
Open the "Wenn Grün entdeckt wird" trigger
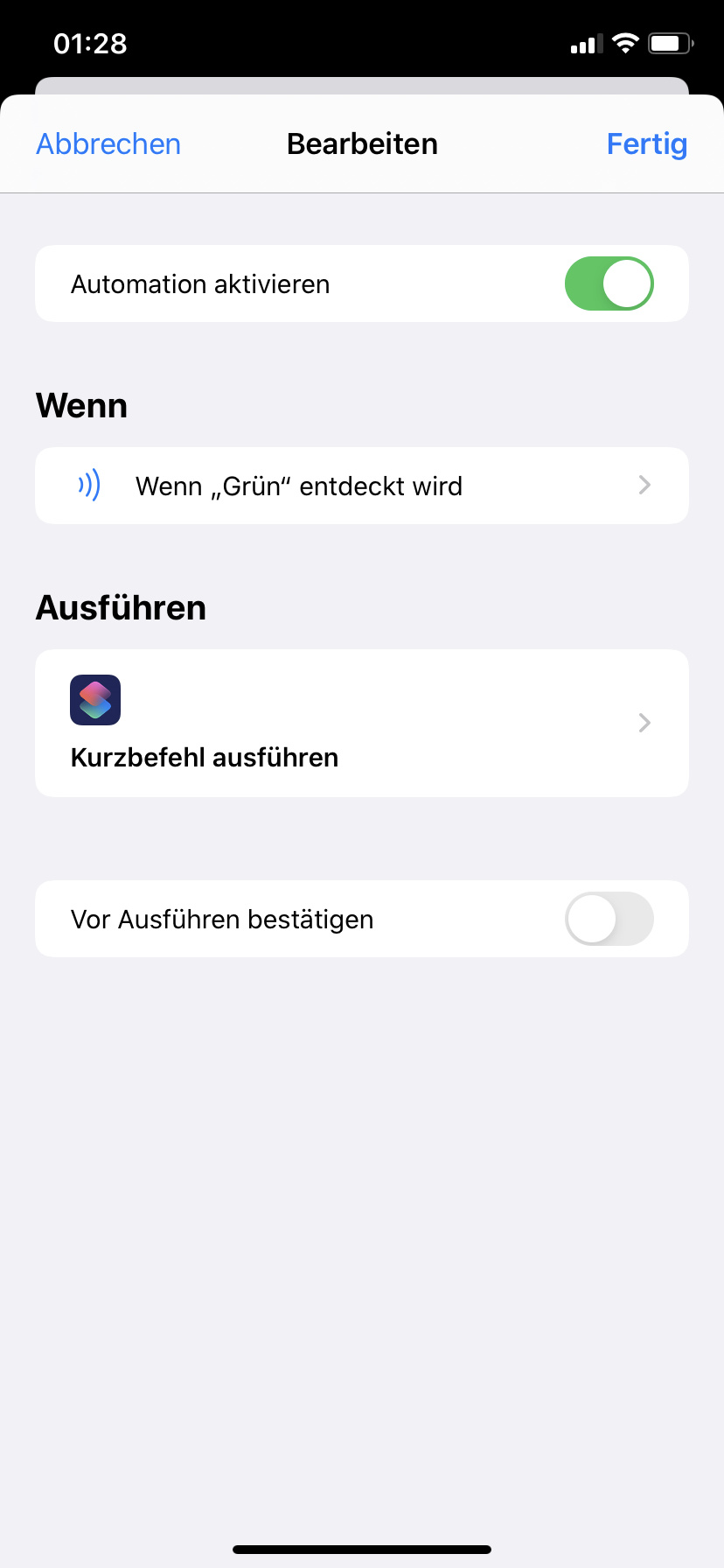tap(361, 486)
